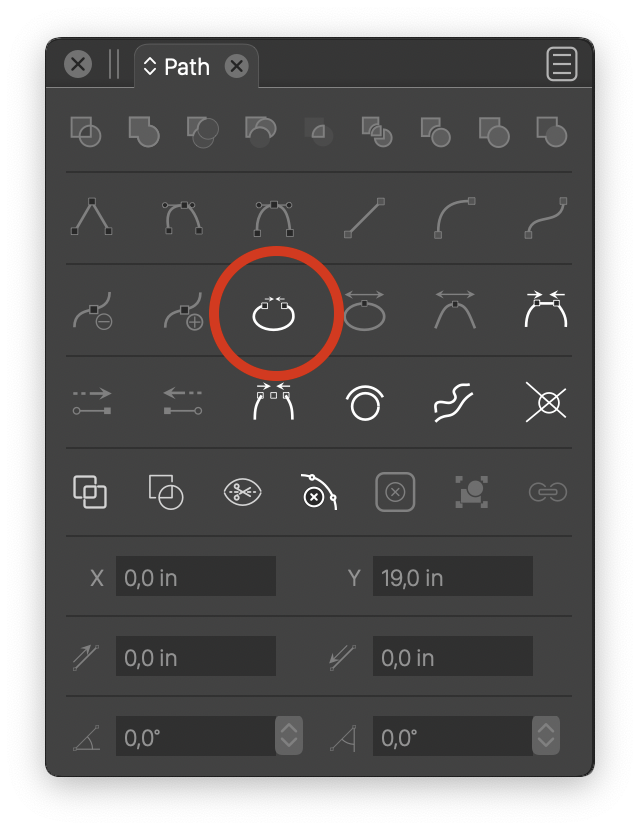The image size is (640, 830).
Task: Close the panel with the top-left X
Action: pyautogui.click(x=77, y=65)
